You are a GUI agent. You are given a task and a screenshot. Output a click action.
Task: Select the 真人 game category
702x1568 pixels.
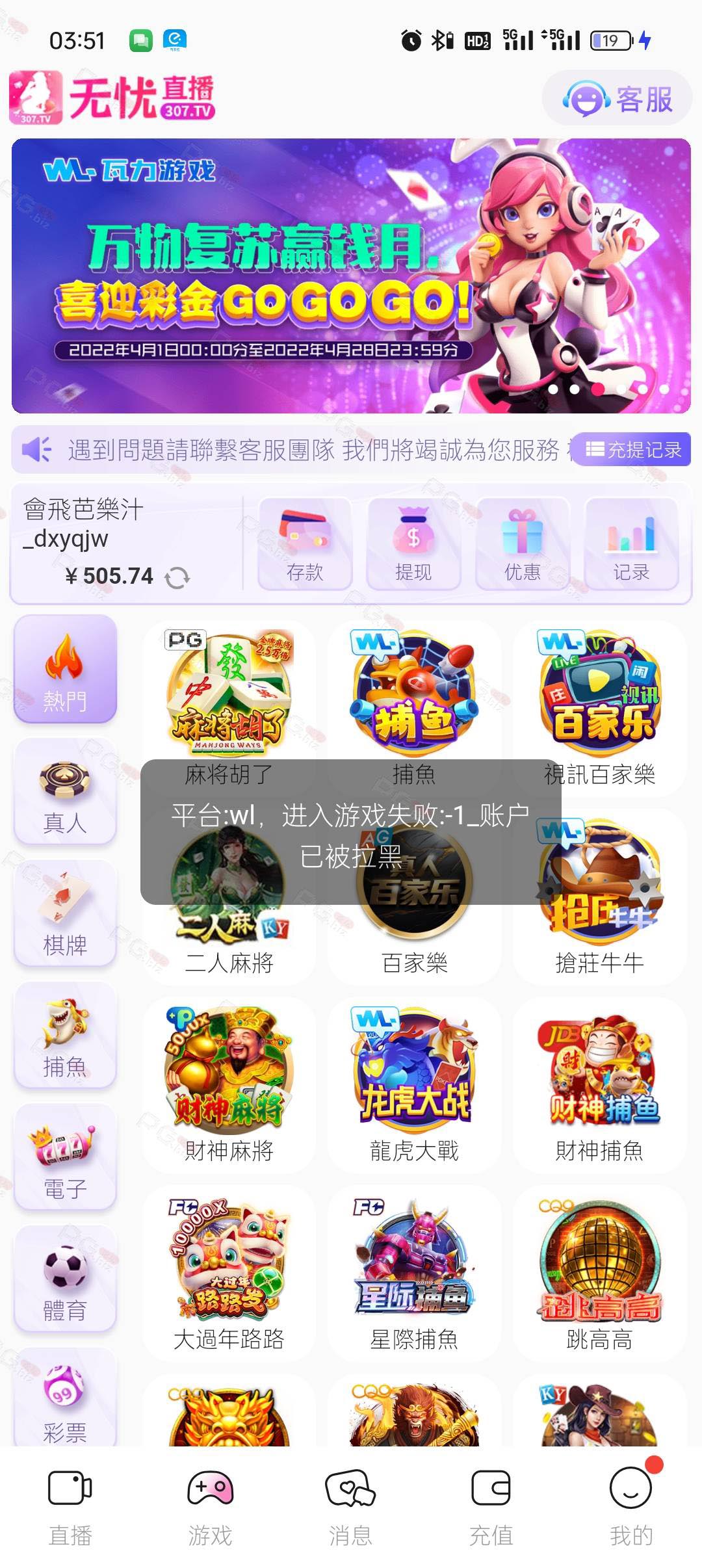pos(65,792)
